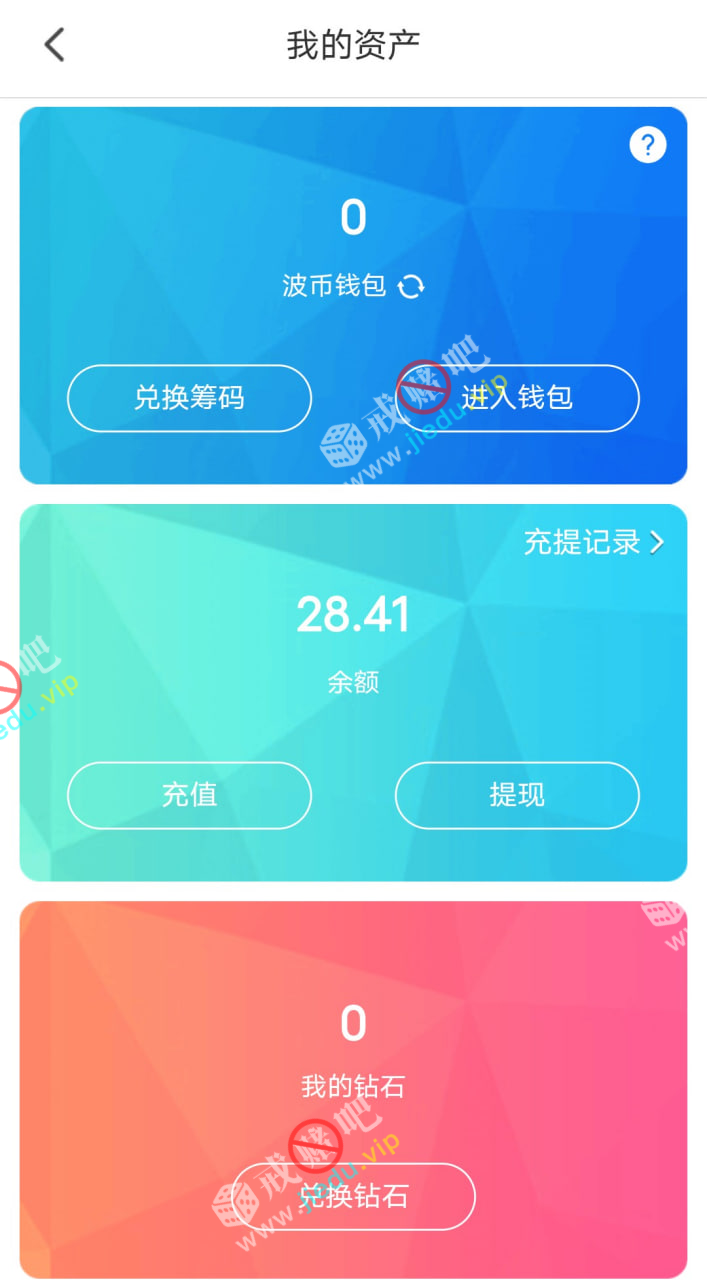Refresh the 波币钱包 balance

pos(411,287)
